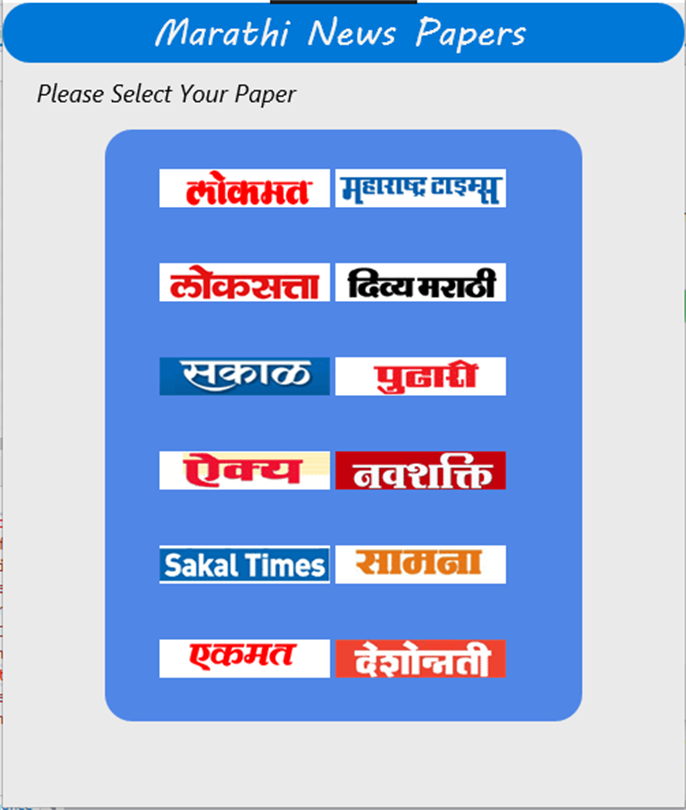Open the Ekmat newspaper
The image size is (686, 810).
[244, 658]
